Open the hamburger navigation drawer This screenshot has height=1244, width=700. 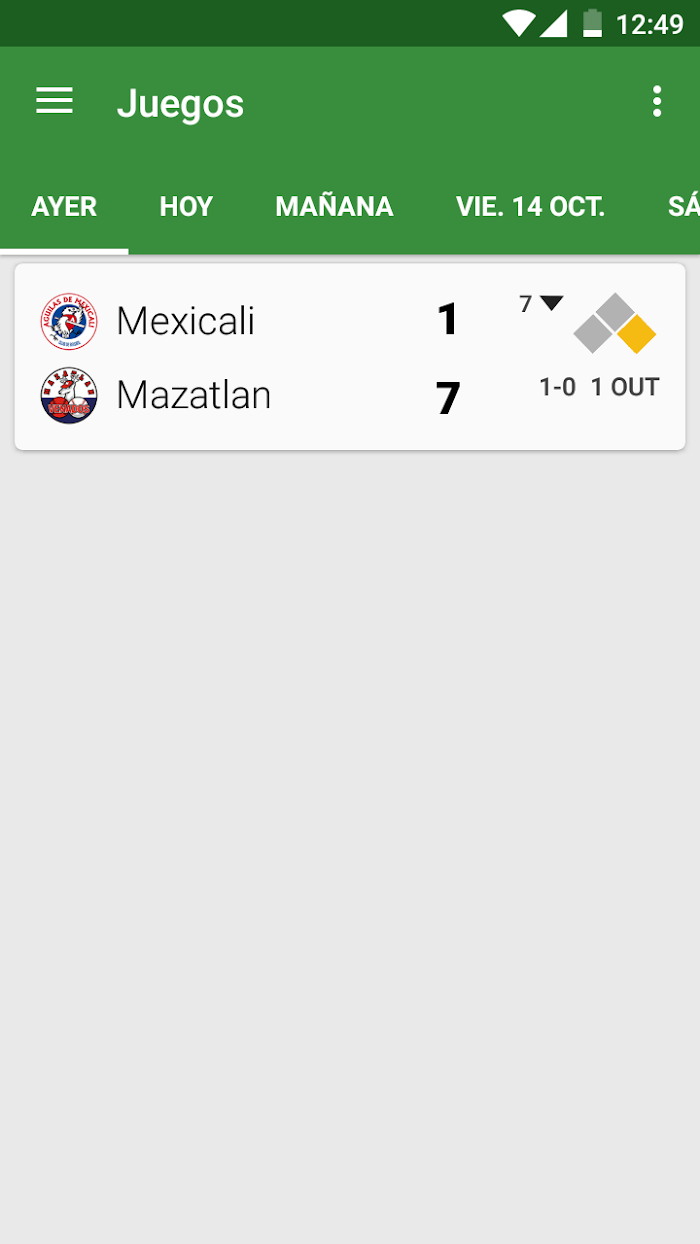55,101
